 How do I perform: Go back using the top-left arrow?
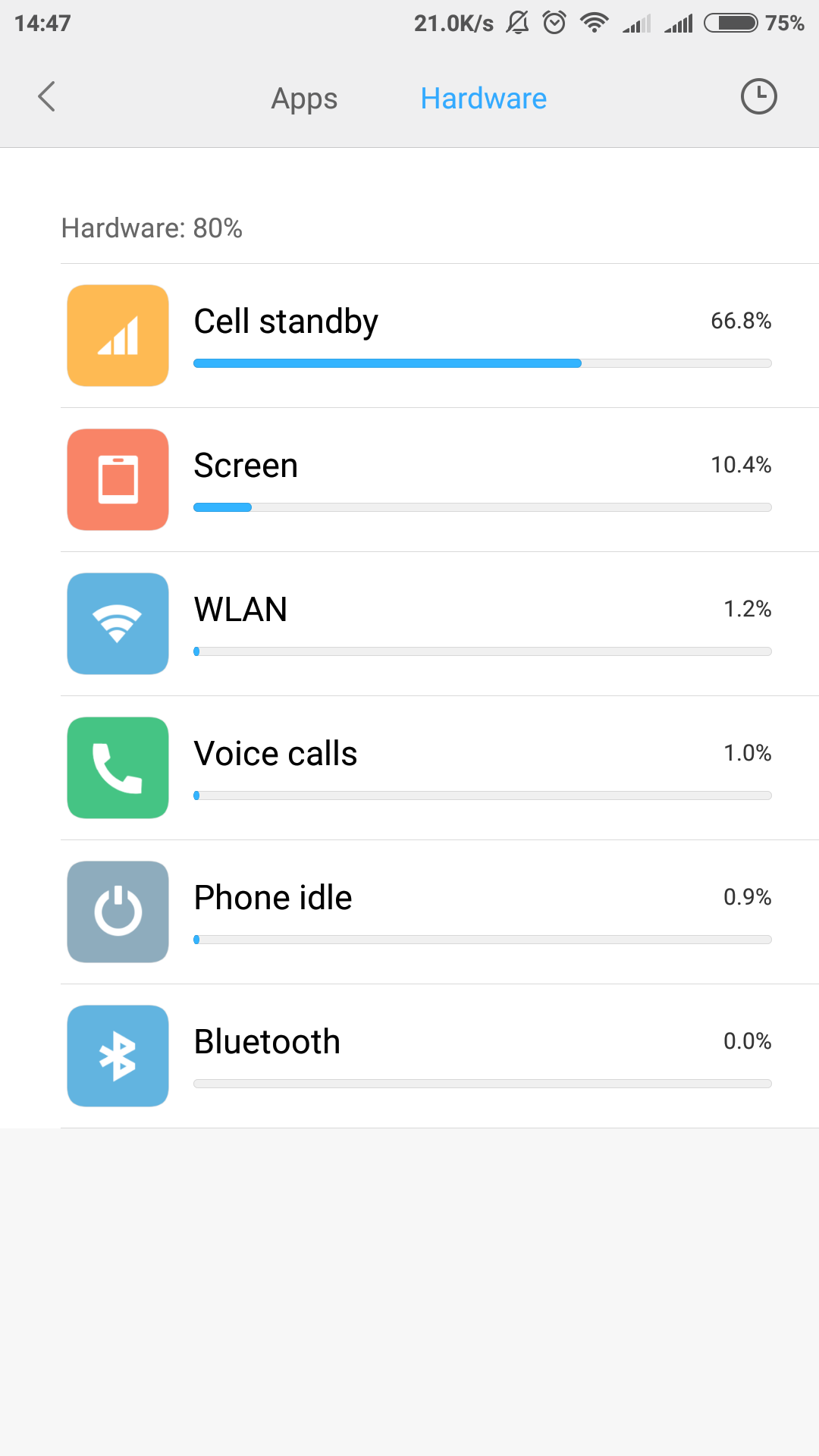pyautogui.click(x=47, y=97)
